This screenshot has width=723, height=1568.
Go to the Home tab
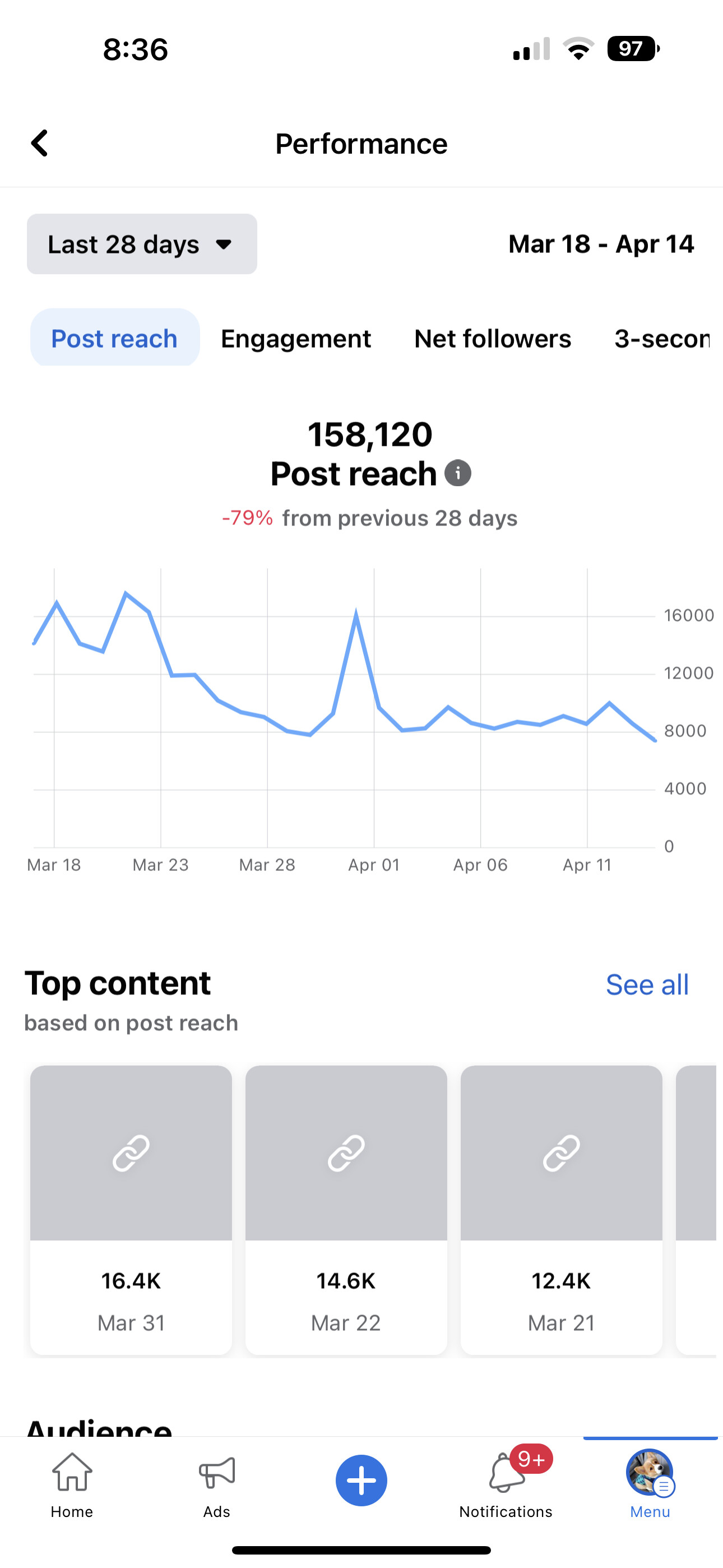click(72, 1485)
